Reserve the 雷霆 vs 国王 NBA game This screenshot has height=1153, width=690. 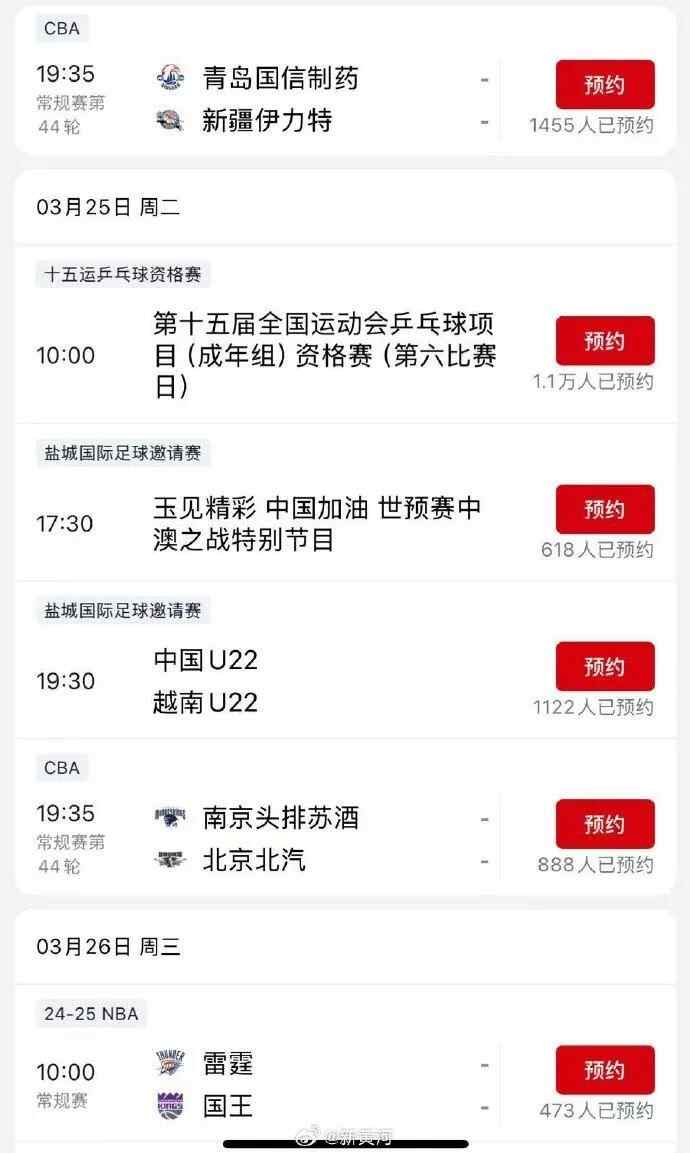tap(605, 1070)
